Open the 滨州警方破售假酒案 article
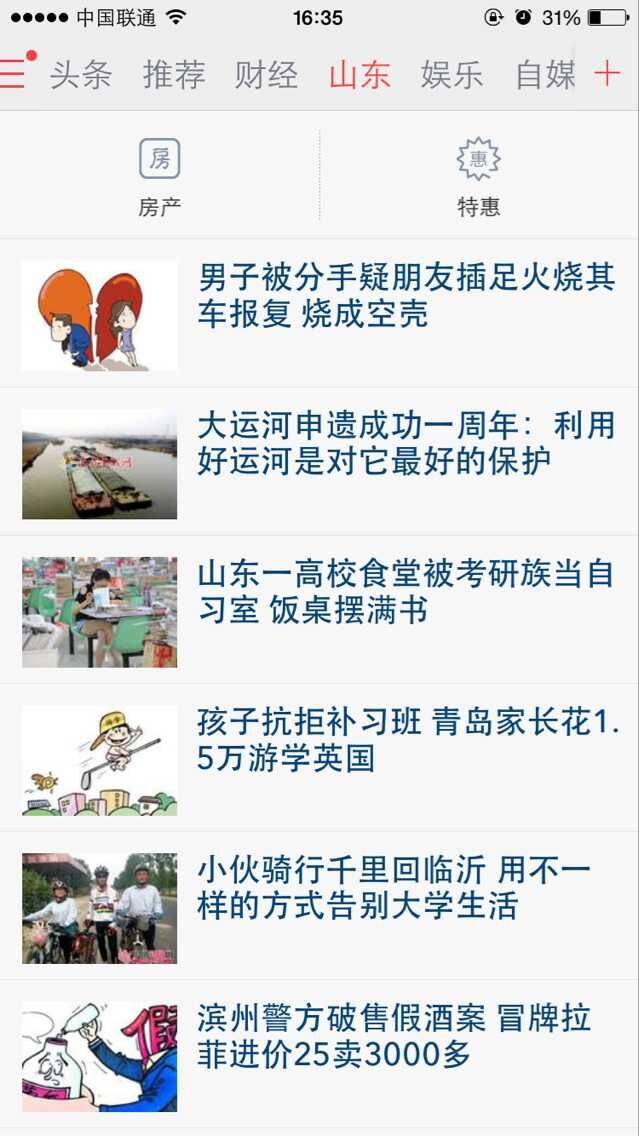The width and height of the screenshot is (639, 1136). (395, 1036)
